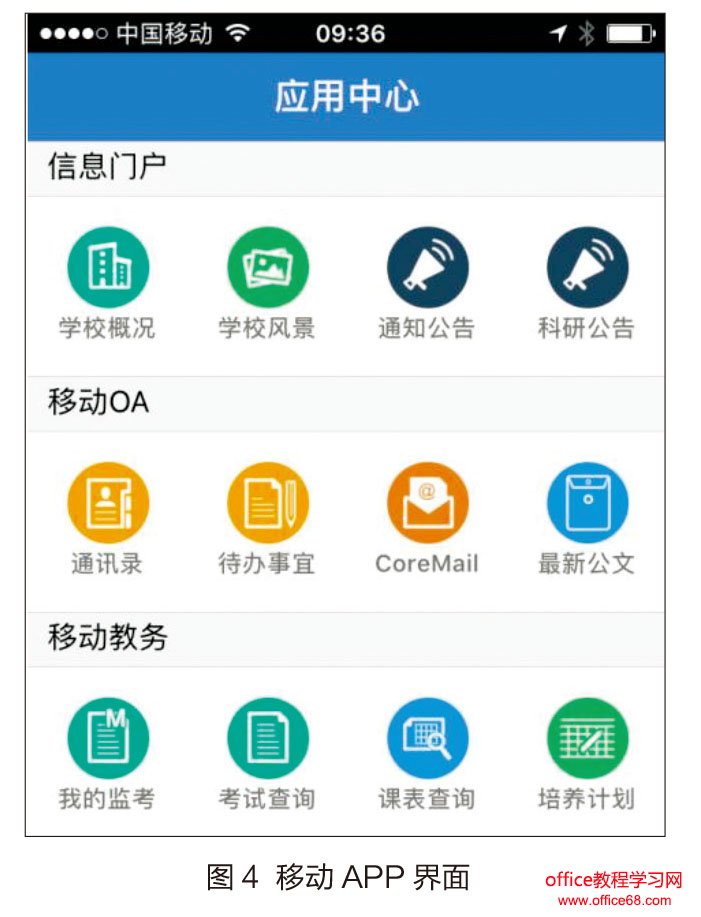The image size is (701, 917).
Task: Select 科研公告 research announcements
Action: pos(587,268)
